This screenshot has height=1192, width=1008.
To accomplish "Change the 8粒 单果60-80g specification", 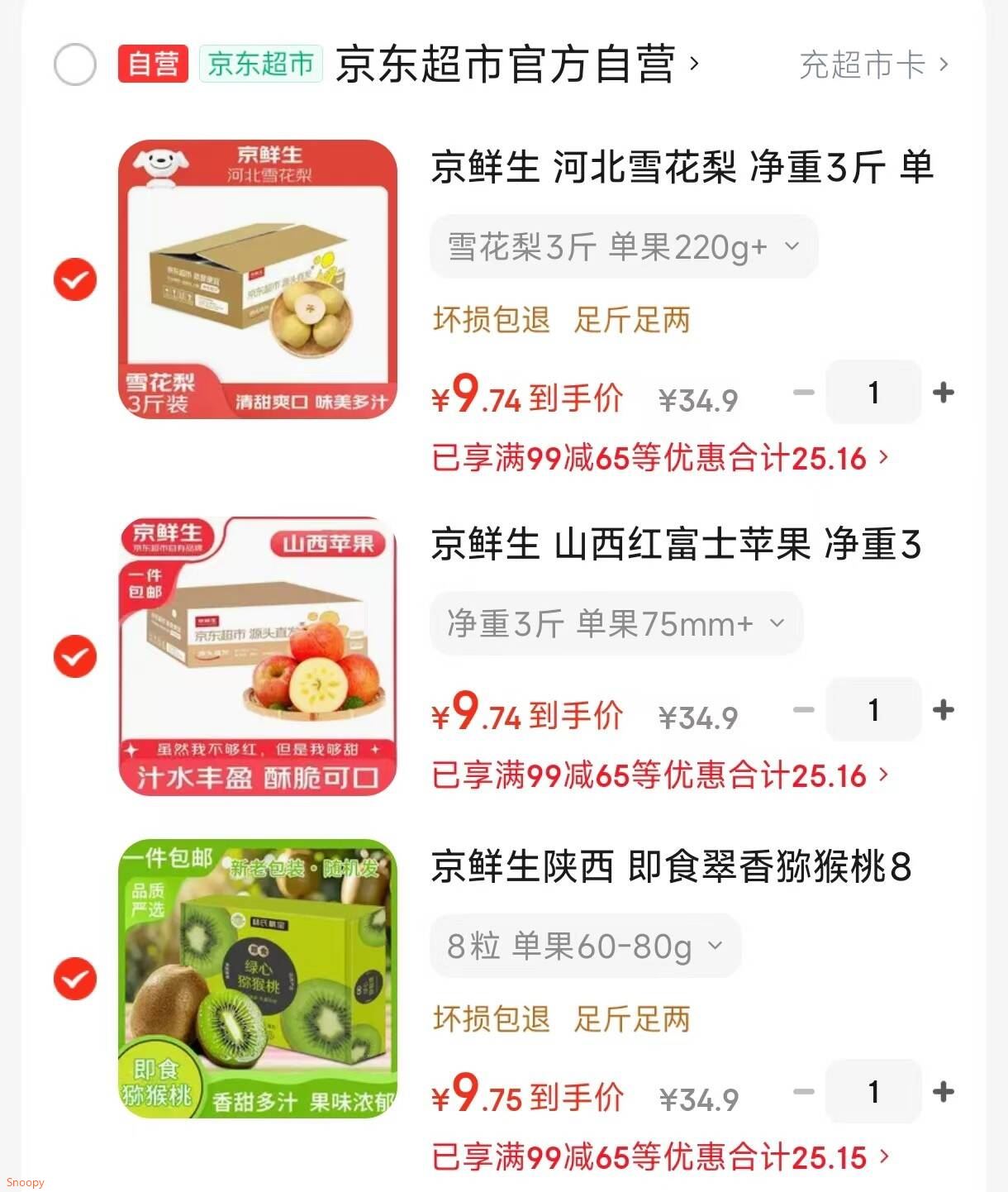I will tap(585, 946).
